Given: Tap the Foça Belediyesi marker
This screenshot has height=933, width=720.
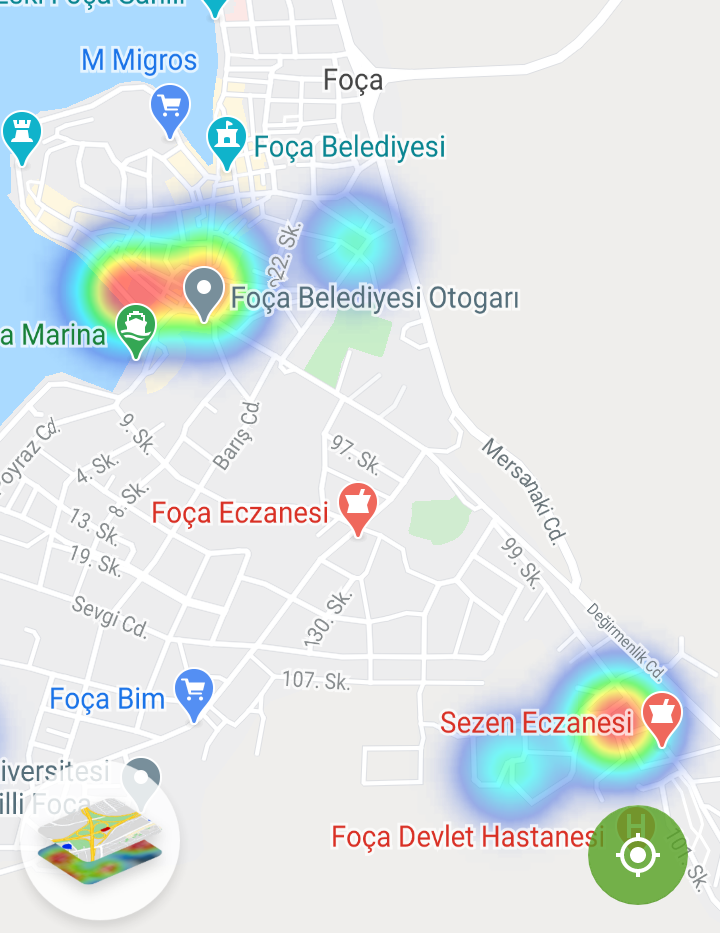Looking at the screenshot, I should [227, 140].
